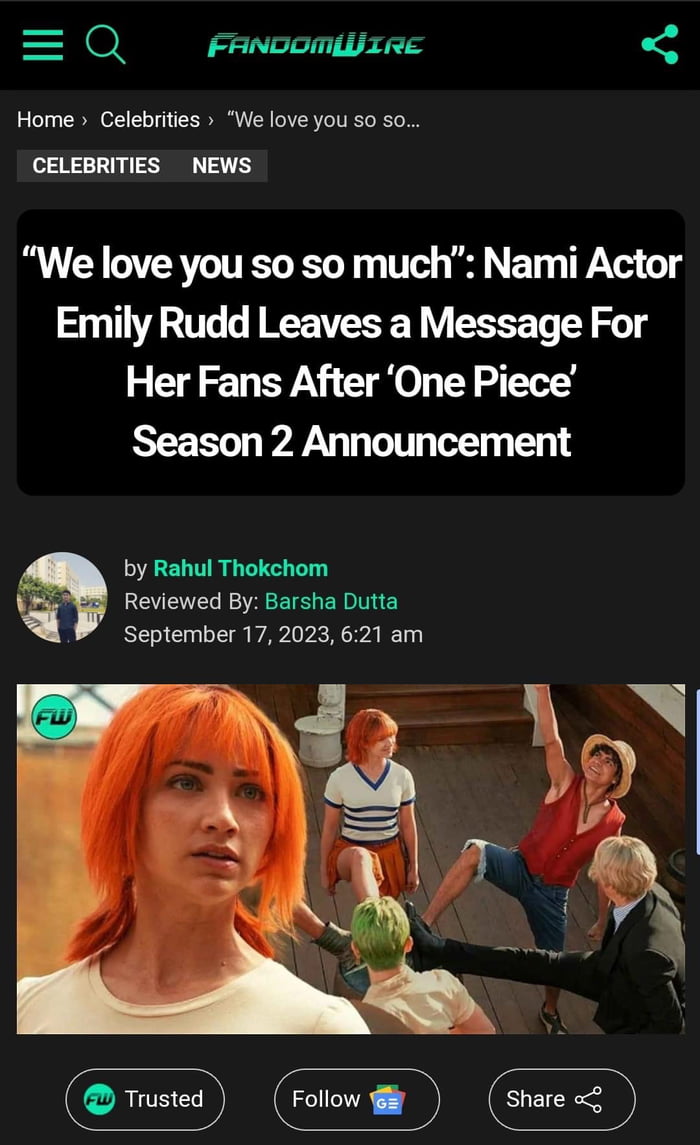
Task: Open Celebrities breadcrumb link
Action: click(150, 120)
